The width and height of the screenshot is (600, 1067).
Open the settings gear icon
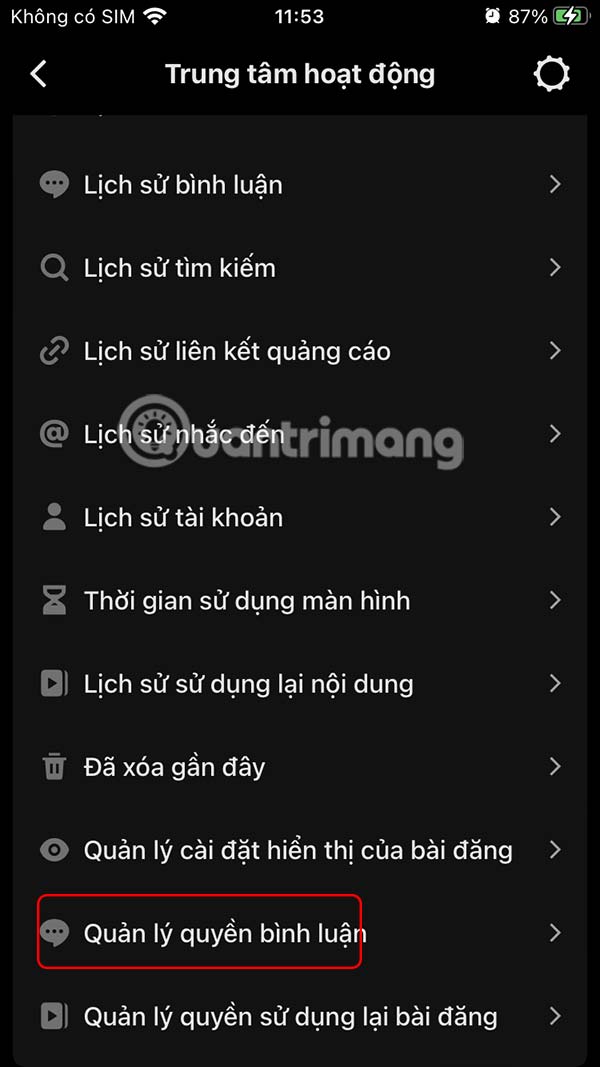pyautogui.click(x=552, y=74)
